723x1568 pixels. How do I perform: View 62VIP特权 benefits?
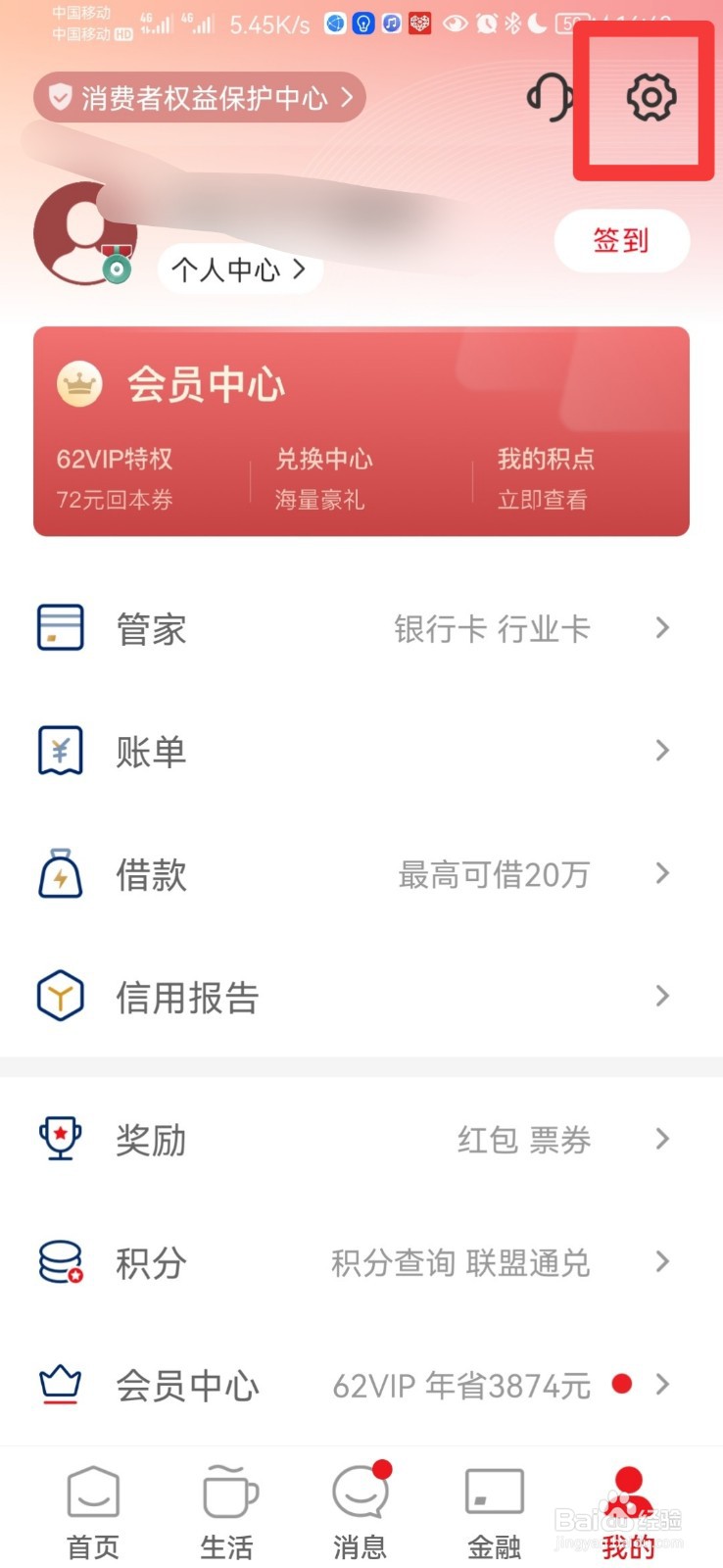[115, 478]
